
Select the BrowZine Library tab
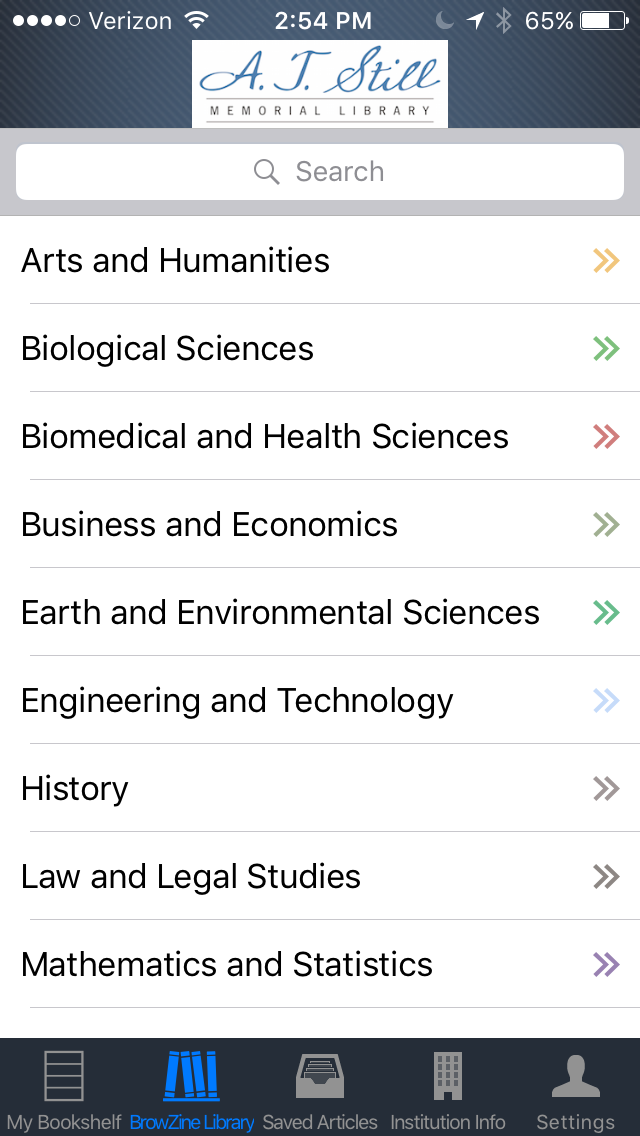pos(192,1090)
